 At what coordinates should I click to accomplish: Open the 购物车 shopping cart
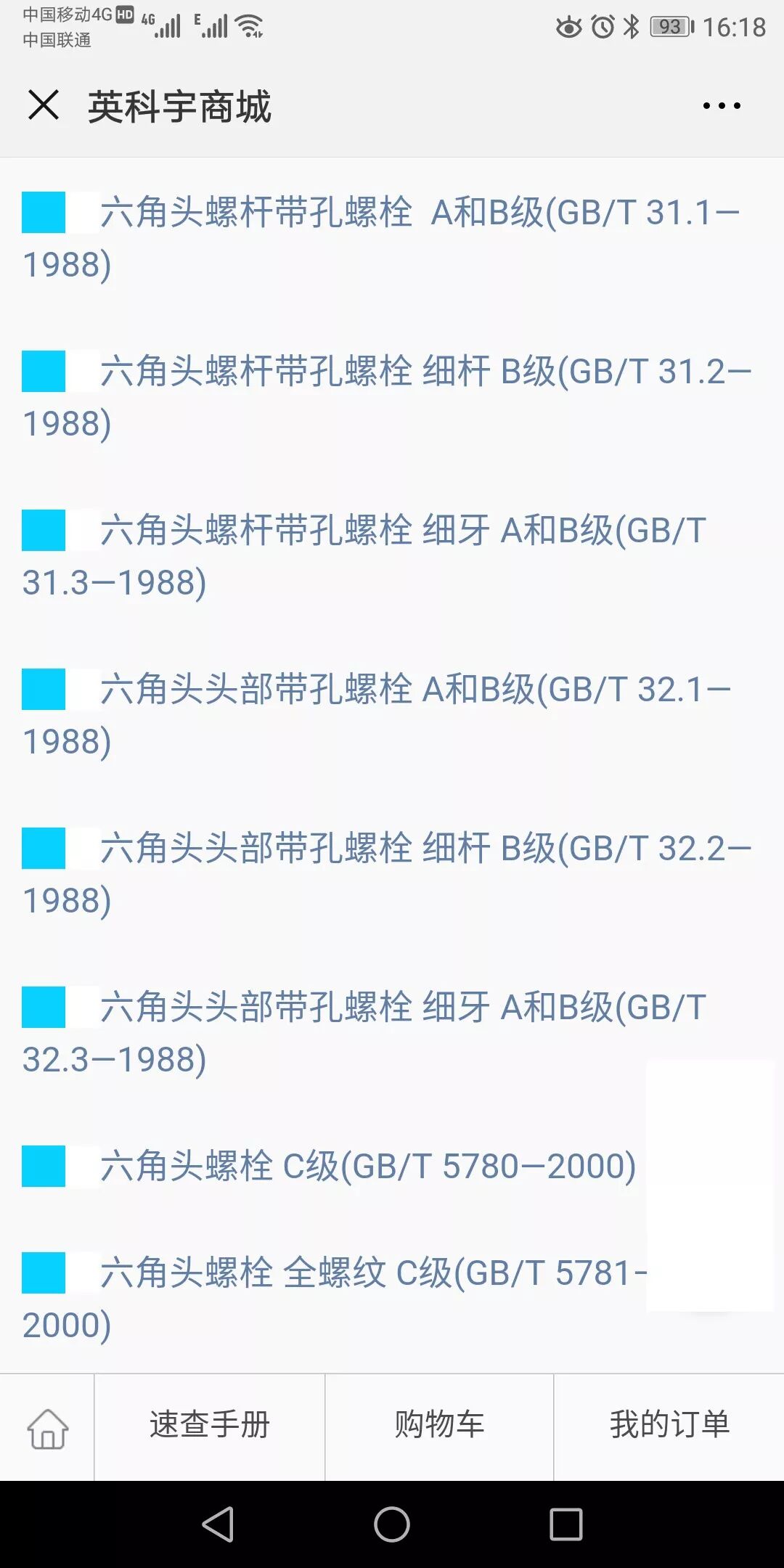[439, 1425]
